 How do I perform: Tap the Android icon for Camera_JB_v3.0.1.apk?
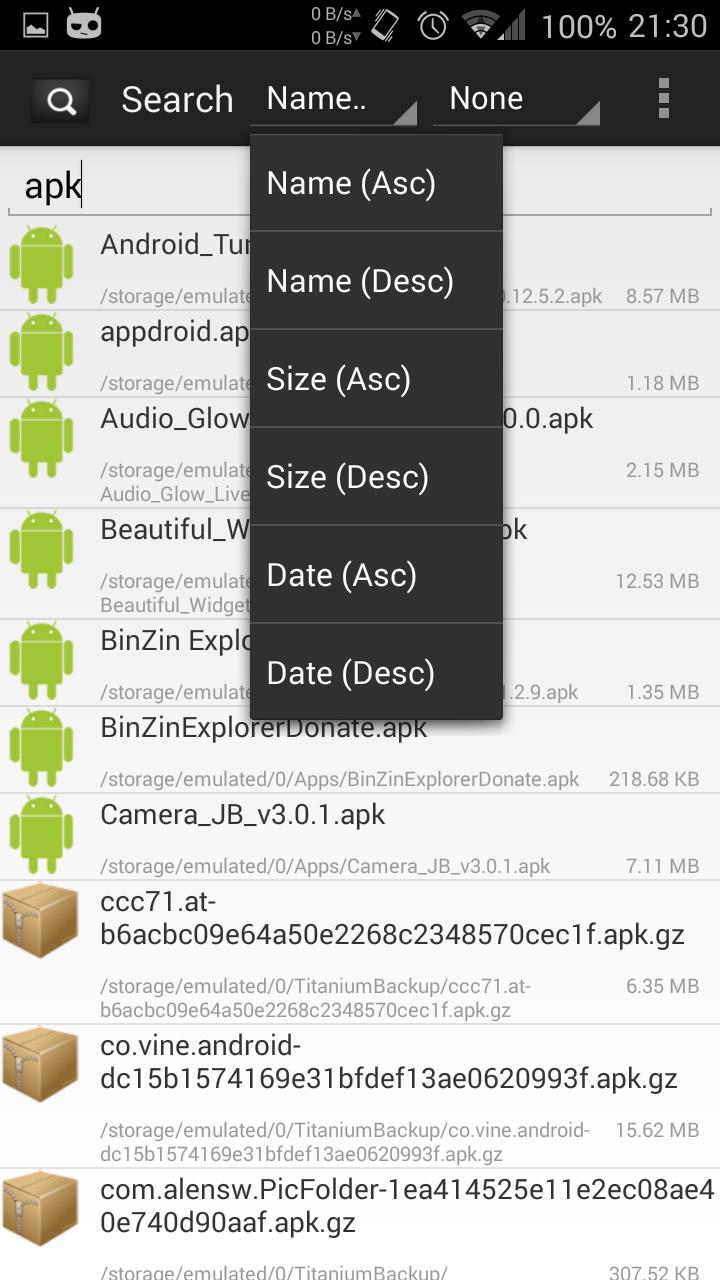click(x=41, y=834)
